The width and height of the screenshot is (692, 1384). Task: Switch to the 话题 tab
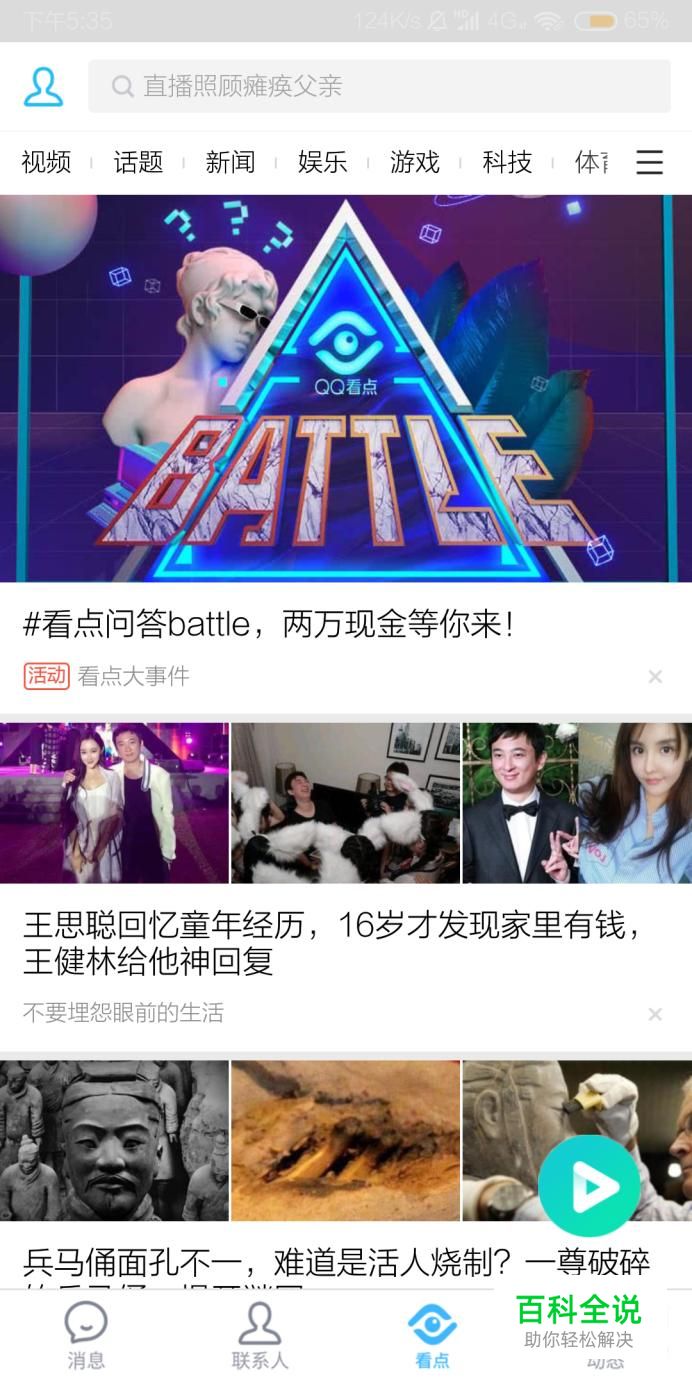pyautogui.click(x=138, y=162)
